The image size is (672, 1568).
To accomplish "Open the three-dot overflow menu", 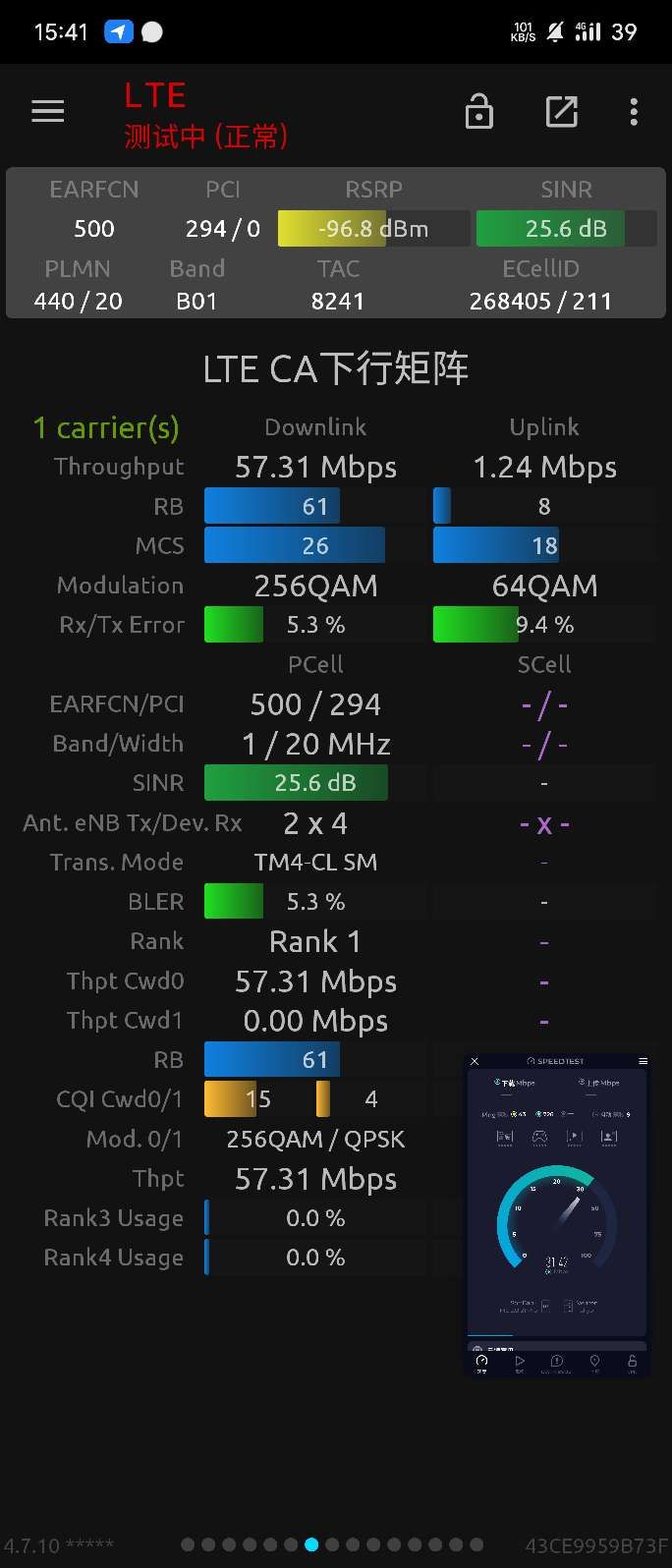I will click(x=634, y=112).
